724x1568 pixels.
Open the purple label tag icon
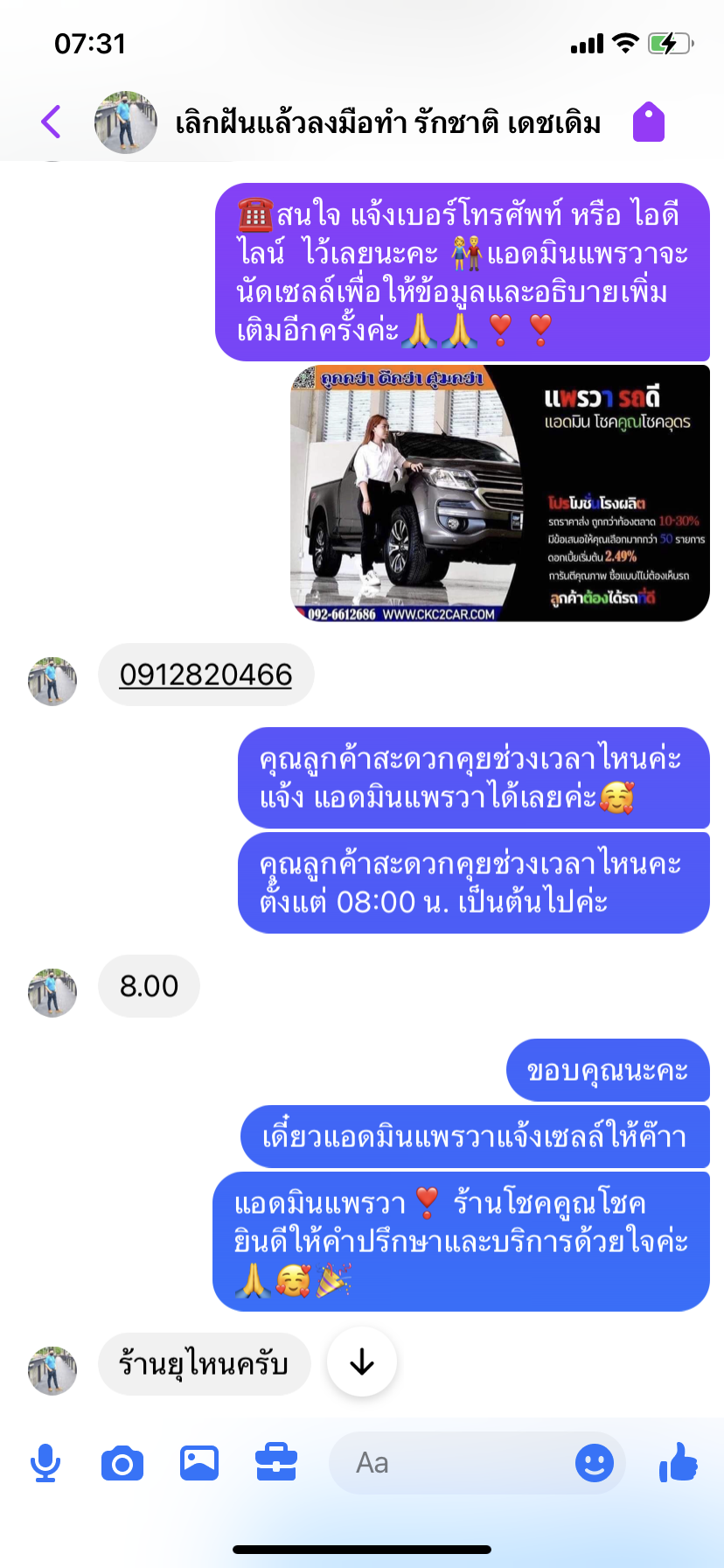pos(649,122)
